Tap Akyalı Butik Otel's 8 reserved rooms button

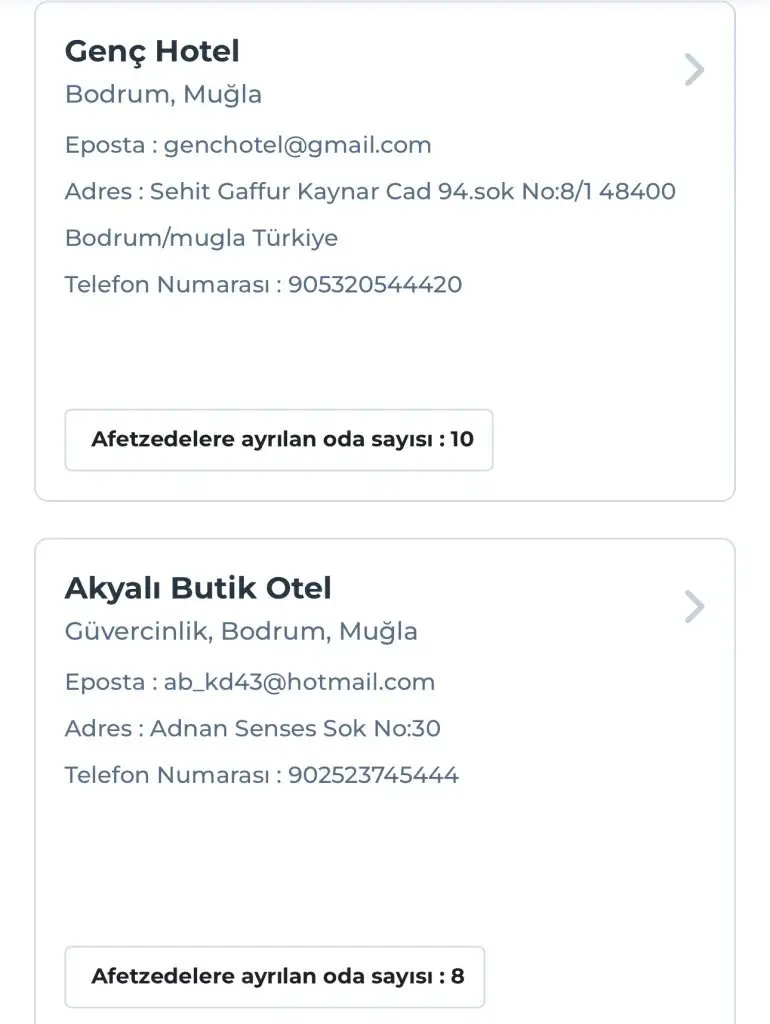(x=275, y=977)
